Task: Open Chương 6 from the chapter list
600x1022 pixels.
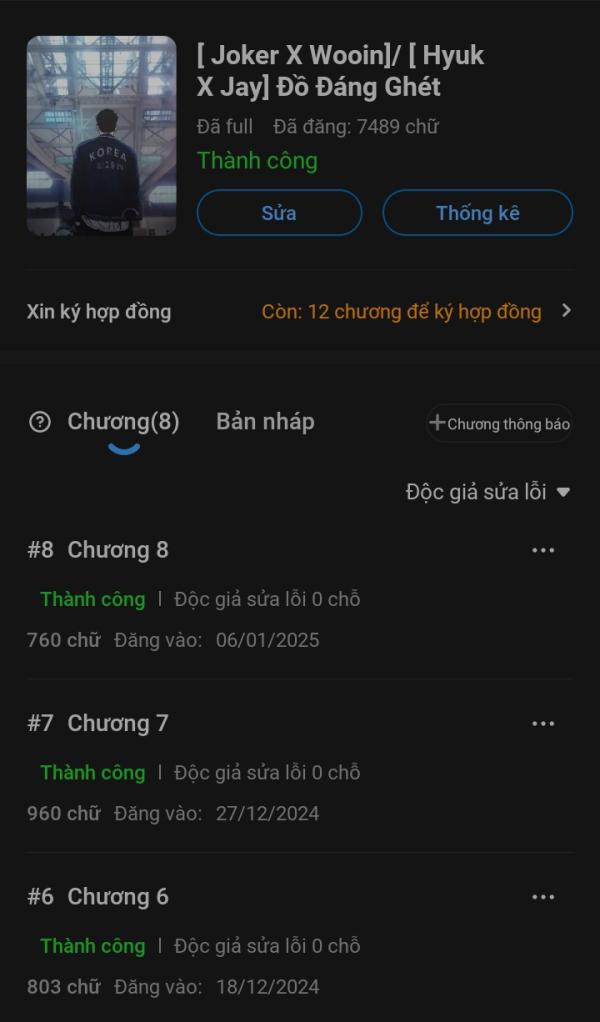Action: 118,897
